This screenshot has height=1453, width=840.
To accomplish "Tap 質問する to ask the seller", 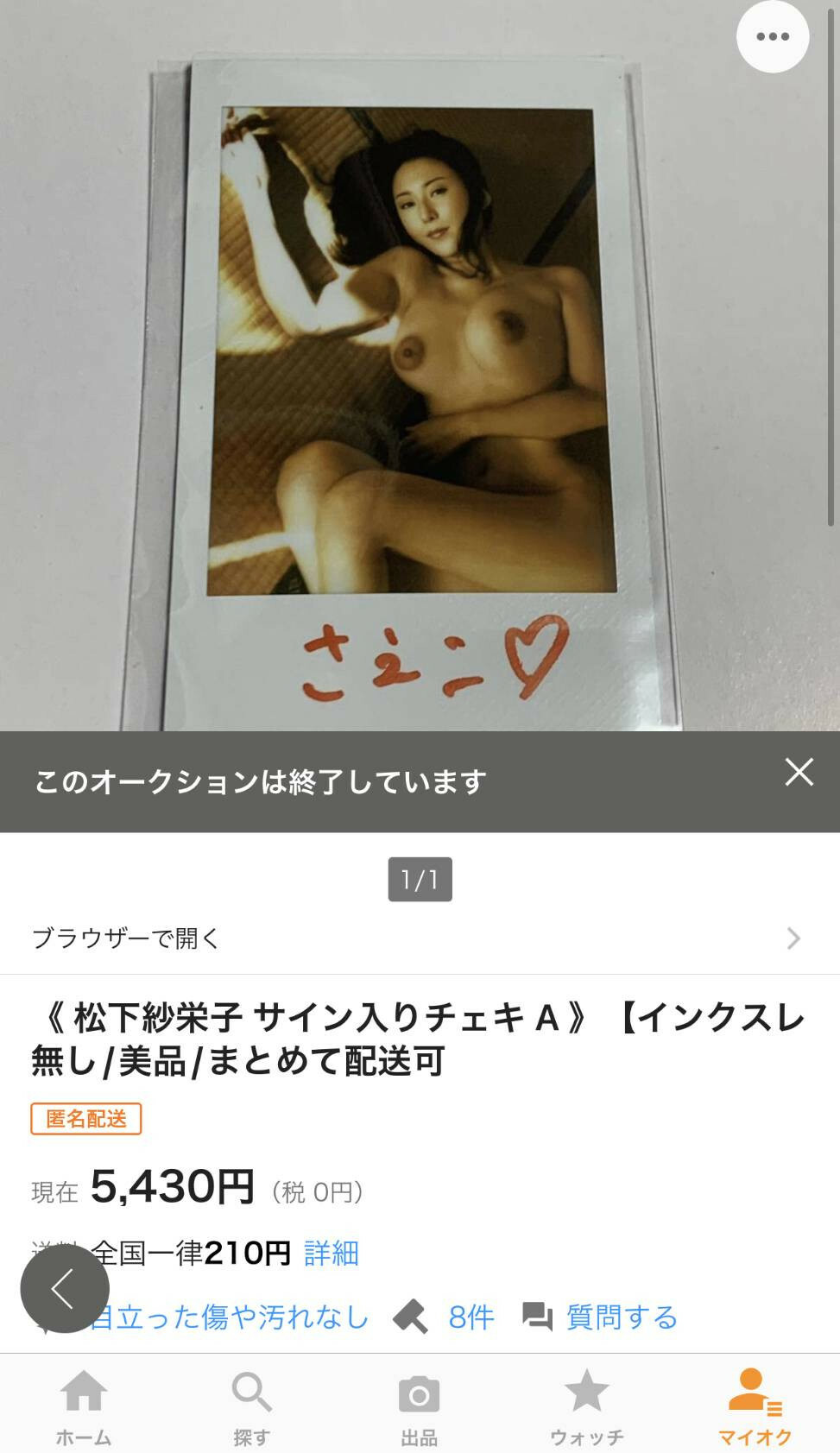I will coord(620,1317).
